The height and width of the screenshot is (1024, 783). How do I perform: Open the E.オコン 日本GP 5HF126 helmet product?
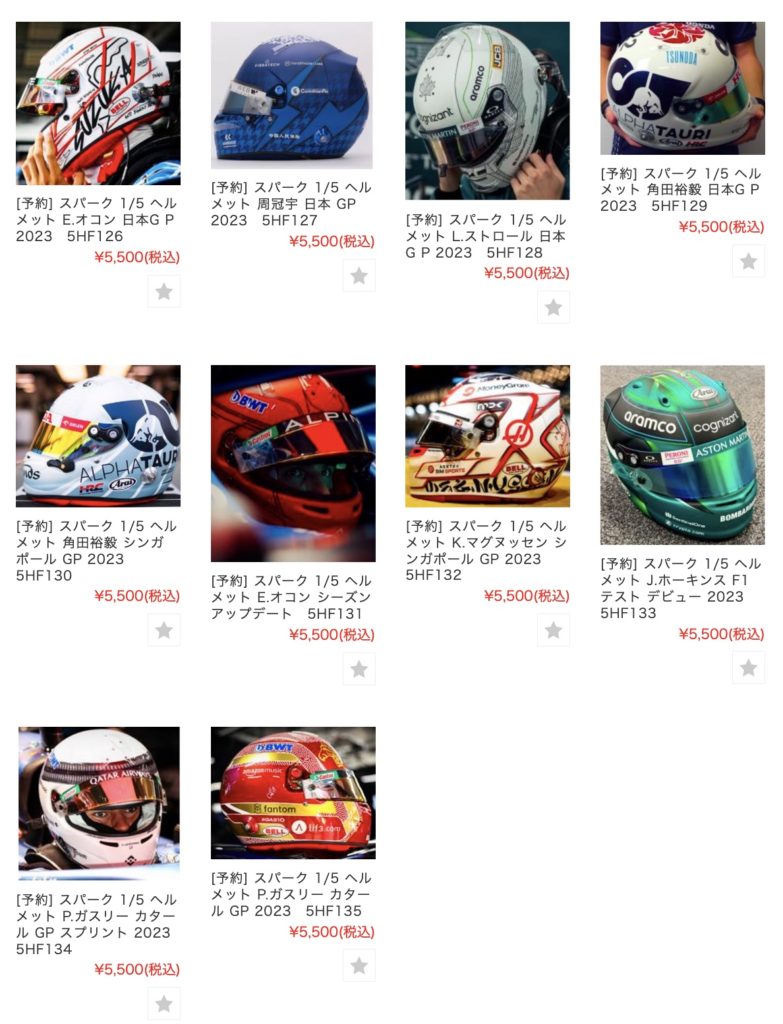(98, 103)
